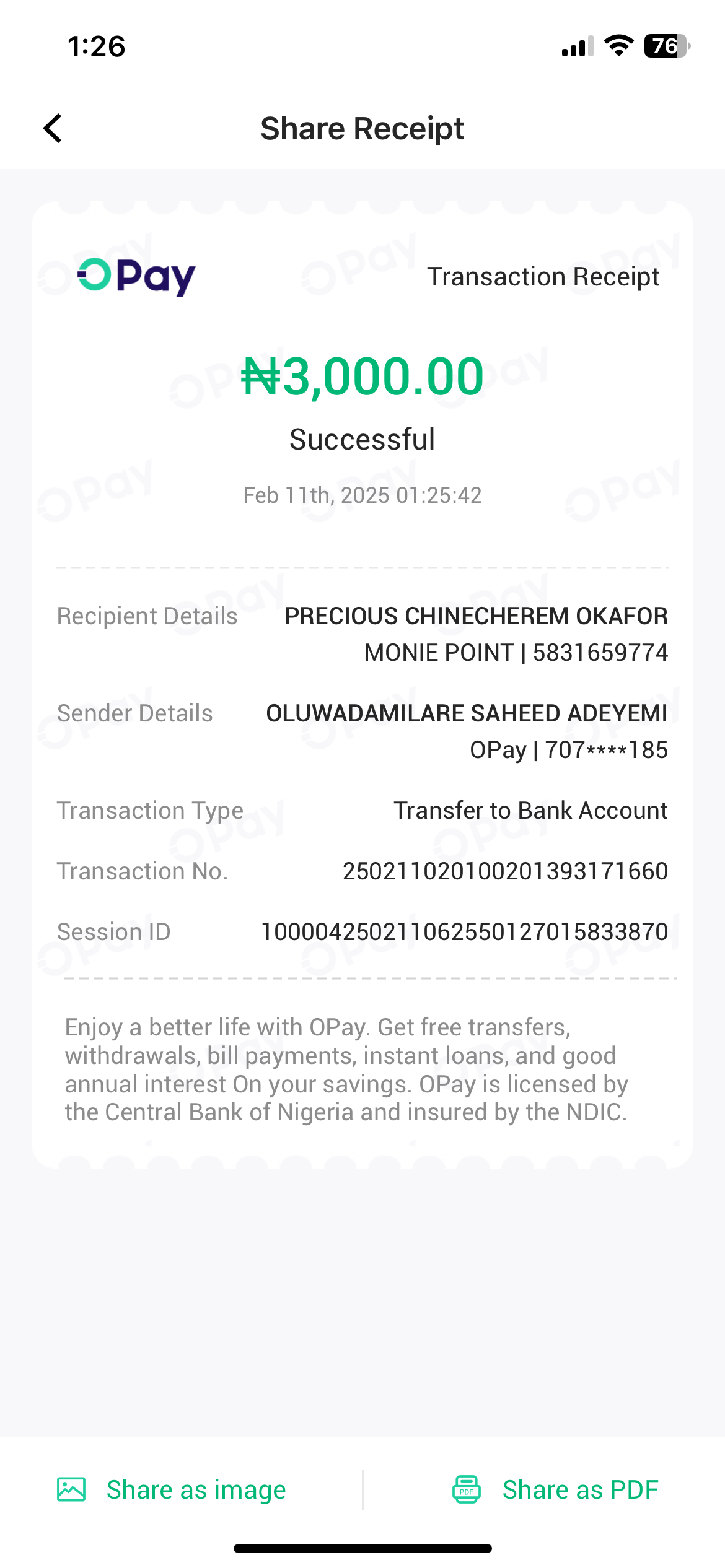Go back from Share Receipt
The image size is (725, 1568).
[53, 128]
